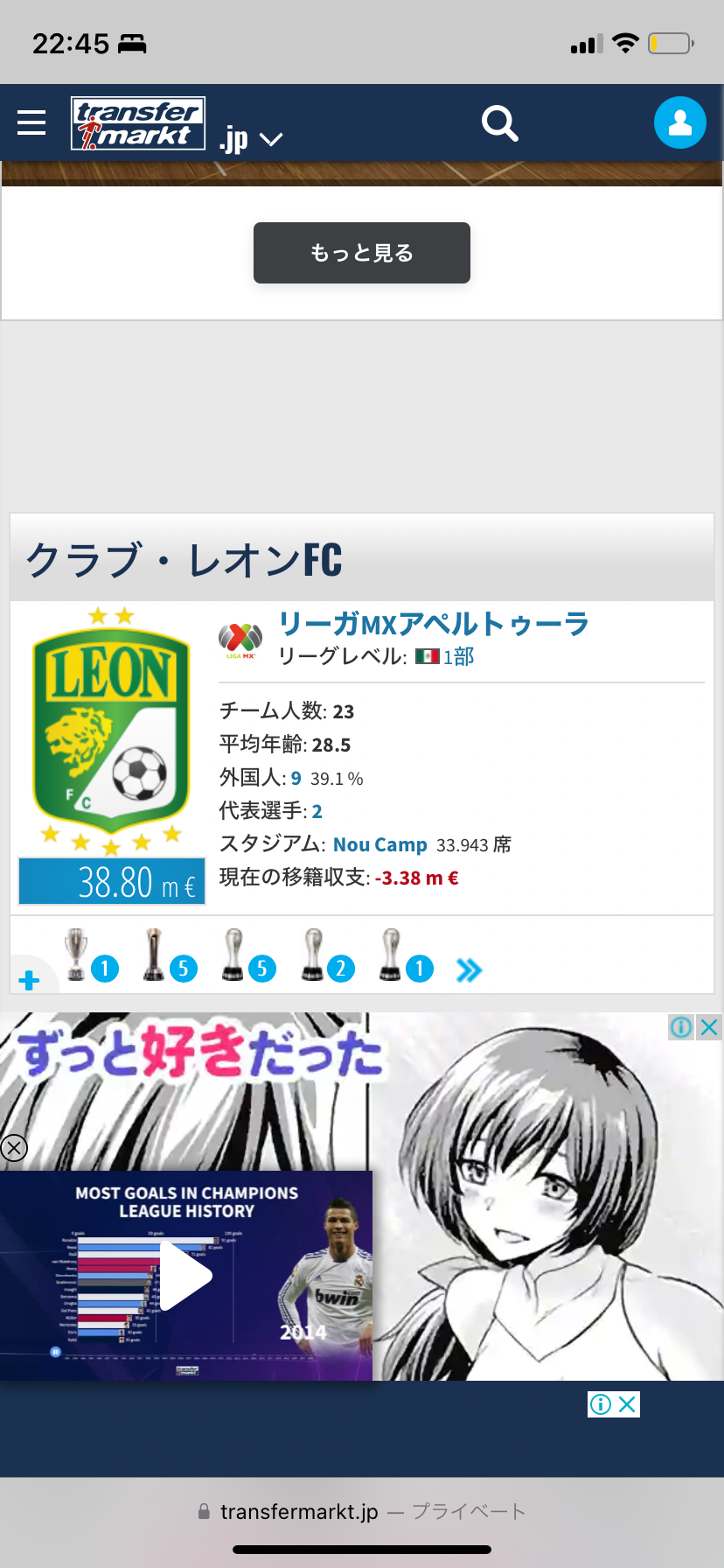
Task: Tap the transfermarkt.jp address bar
Action: [362, 1511]
